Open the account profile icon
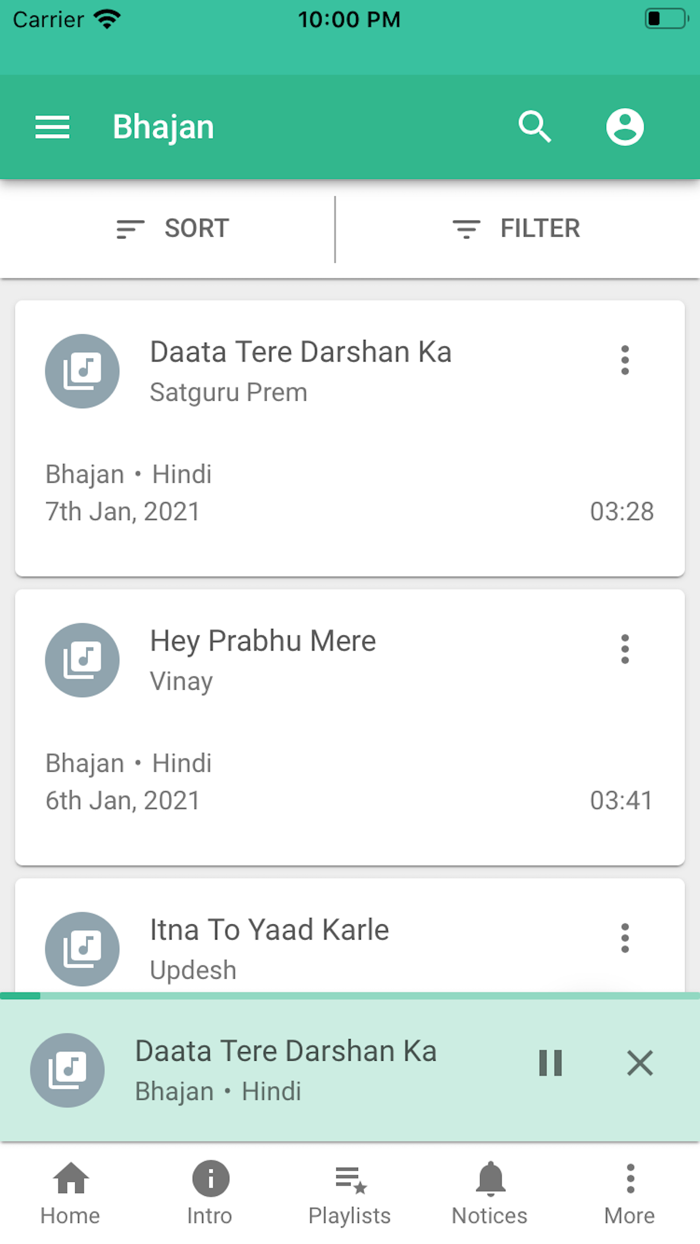 coord(625,127)
